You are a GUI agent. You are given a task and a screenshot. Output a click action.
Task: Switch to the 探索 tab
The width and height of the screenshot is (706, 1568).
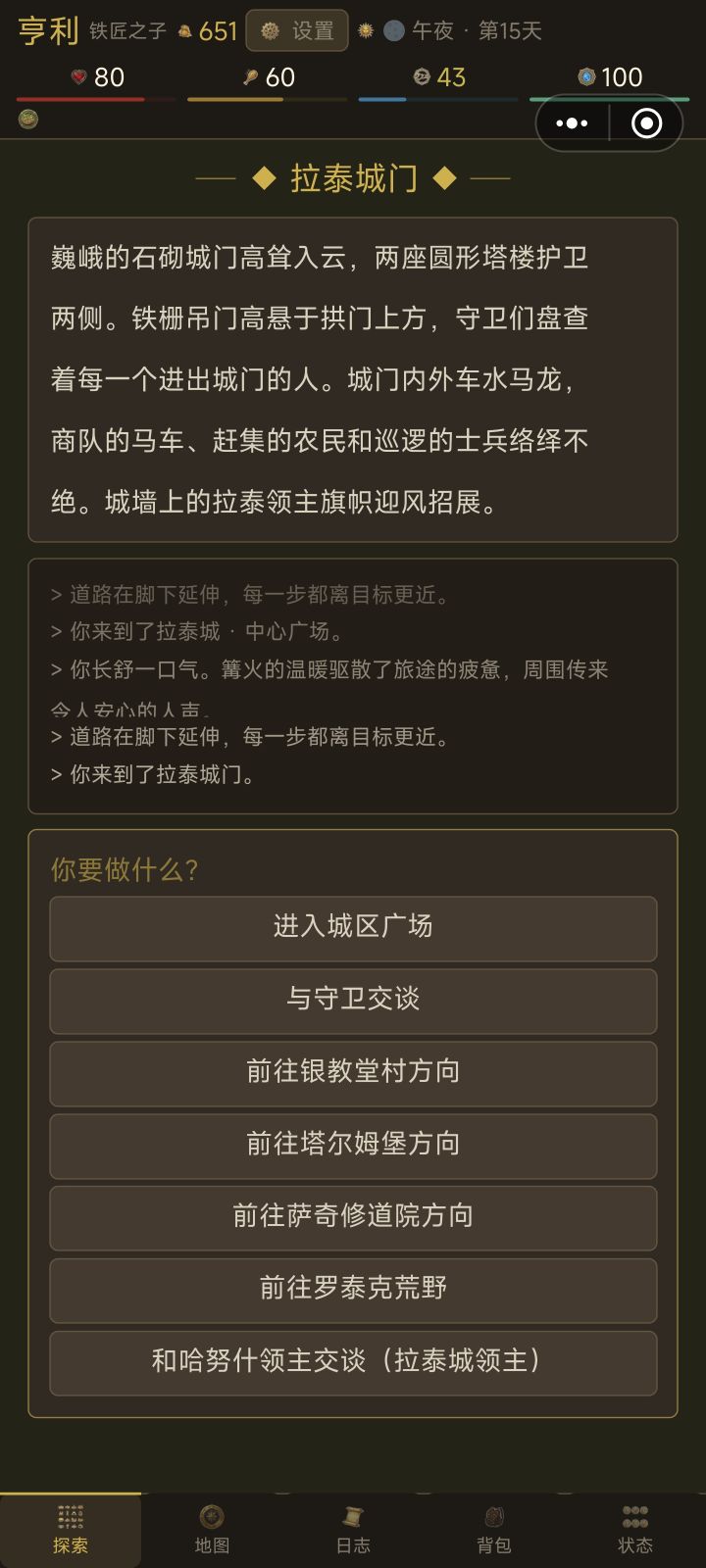point(71,1529)
